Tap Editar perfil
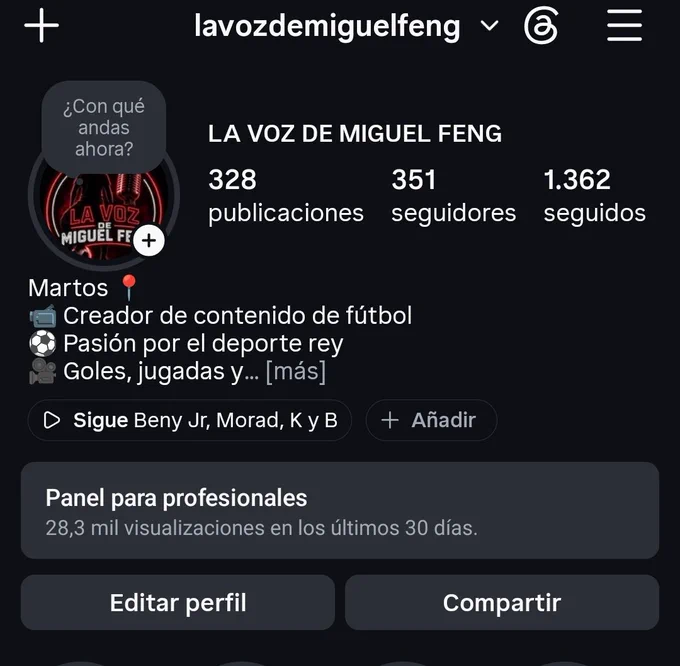The image size is (680, 666). [178, 603]
